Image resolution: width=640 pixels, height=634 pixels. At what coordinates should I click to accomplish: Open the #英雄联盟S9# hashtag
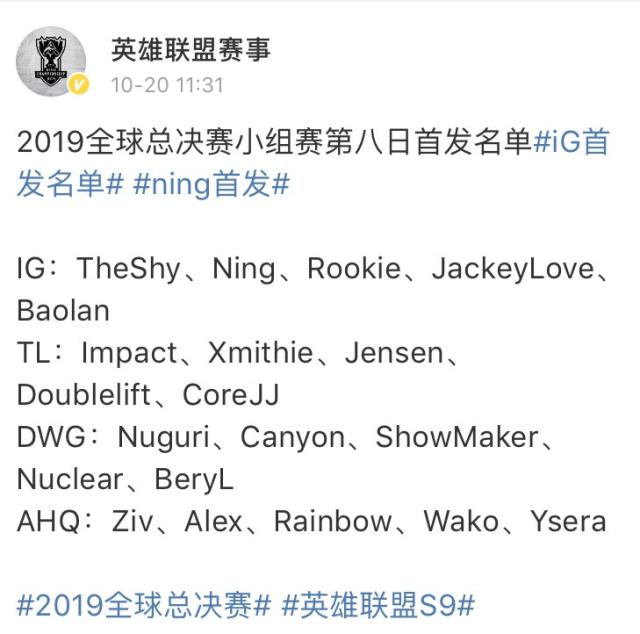378,604
